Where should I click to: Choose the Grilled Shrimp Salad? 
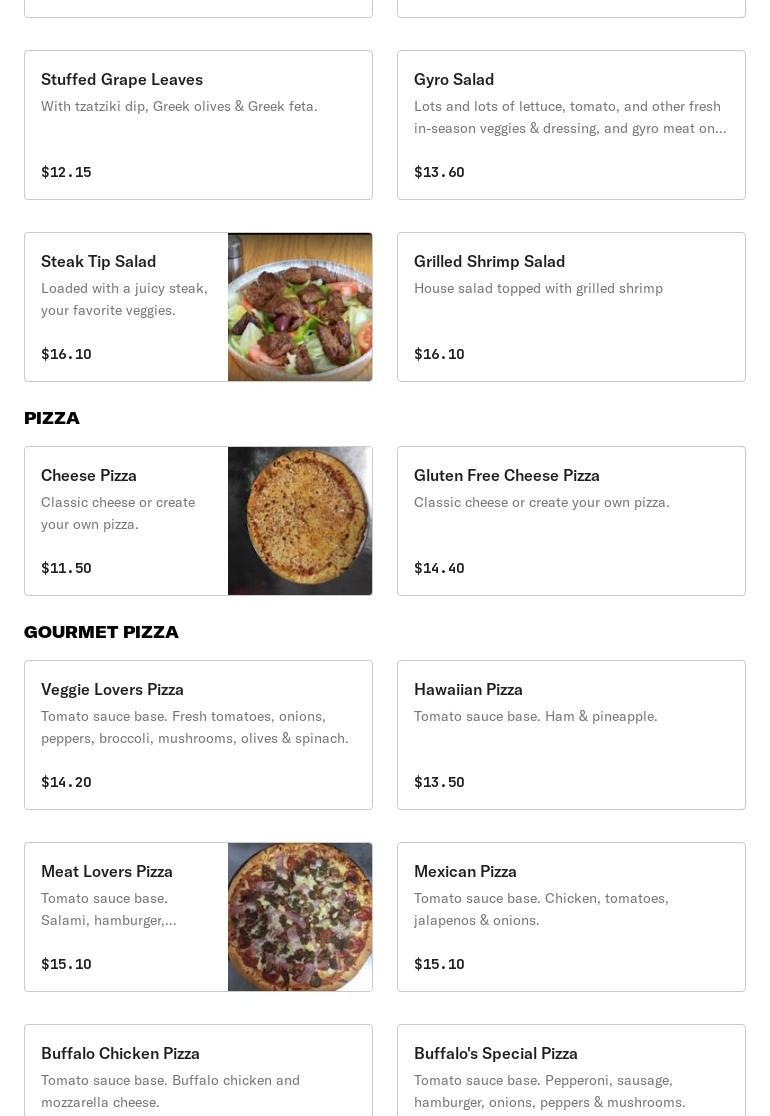(571, 307)
